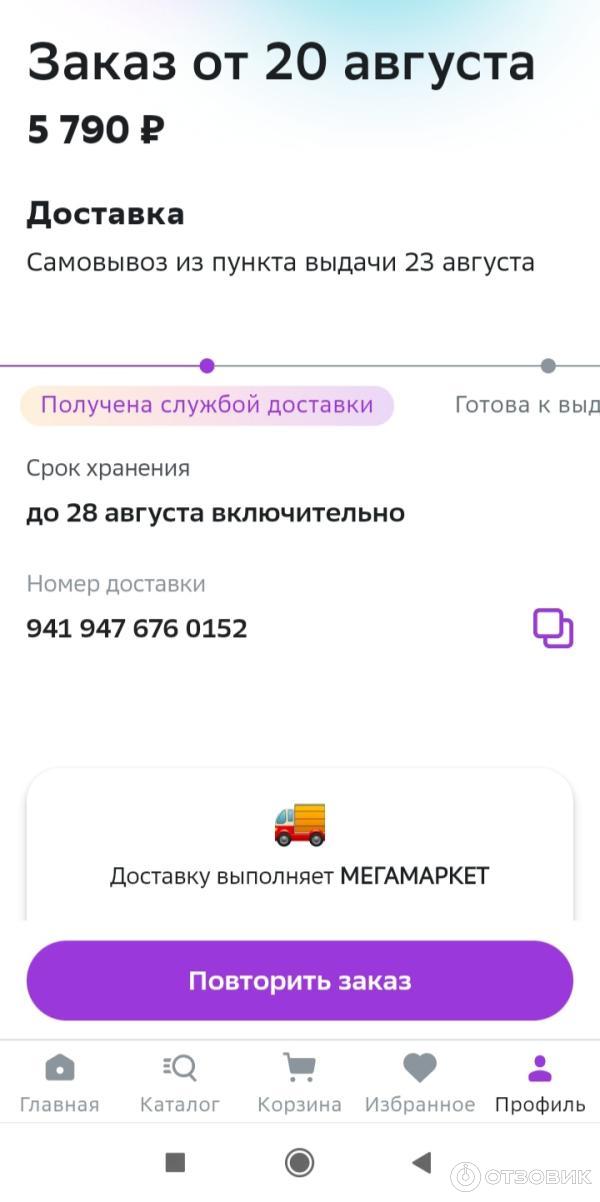600x1202 pixels.
Task: Tap the system back button
Action: click(422, 1162)
